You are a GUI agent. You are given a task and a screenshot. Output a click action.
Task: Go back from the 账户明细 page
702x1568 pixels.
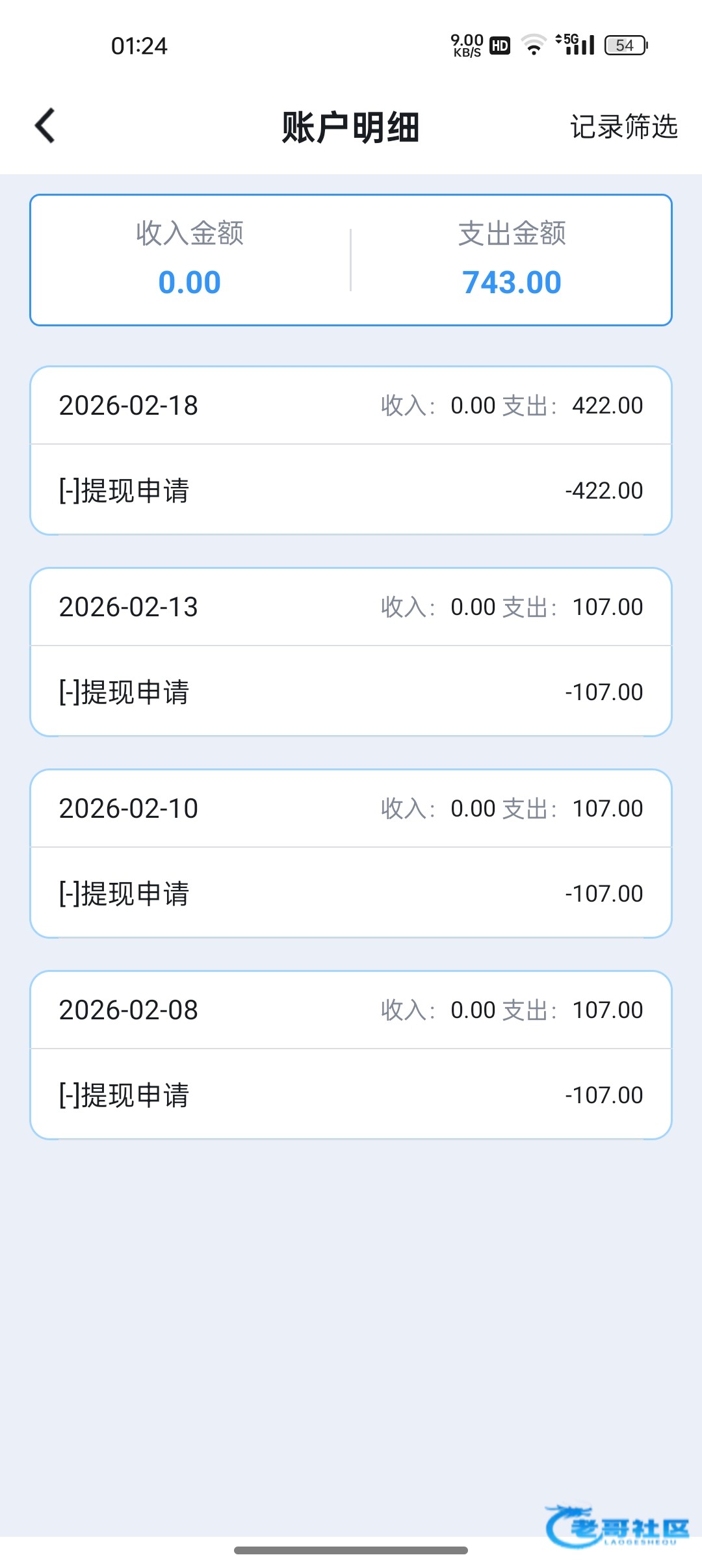click(x=45, y=125)
